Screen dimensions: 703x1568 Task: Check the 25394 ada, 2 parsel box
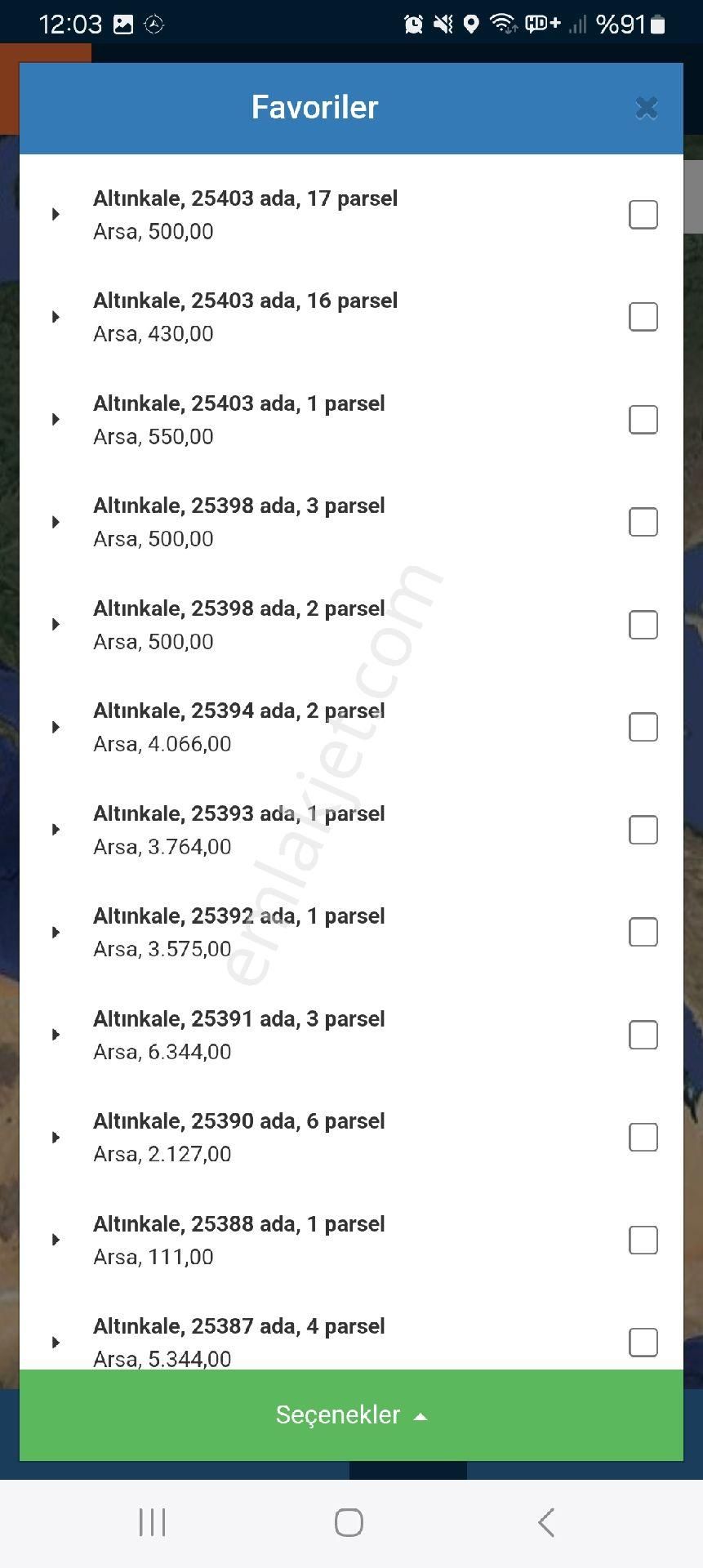click(x=643, y=727)
